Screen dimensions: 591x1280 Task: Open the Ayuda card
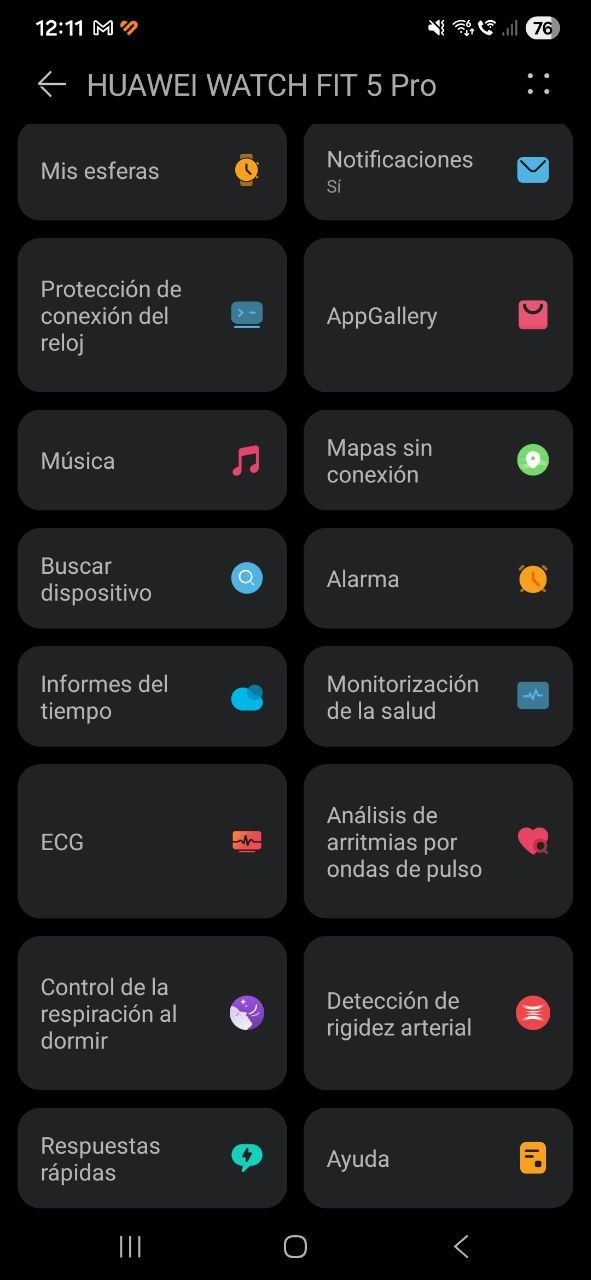438,1158
